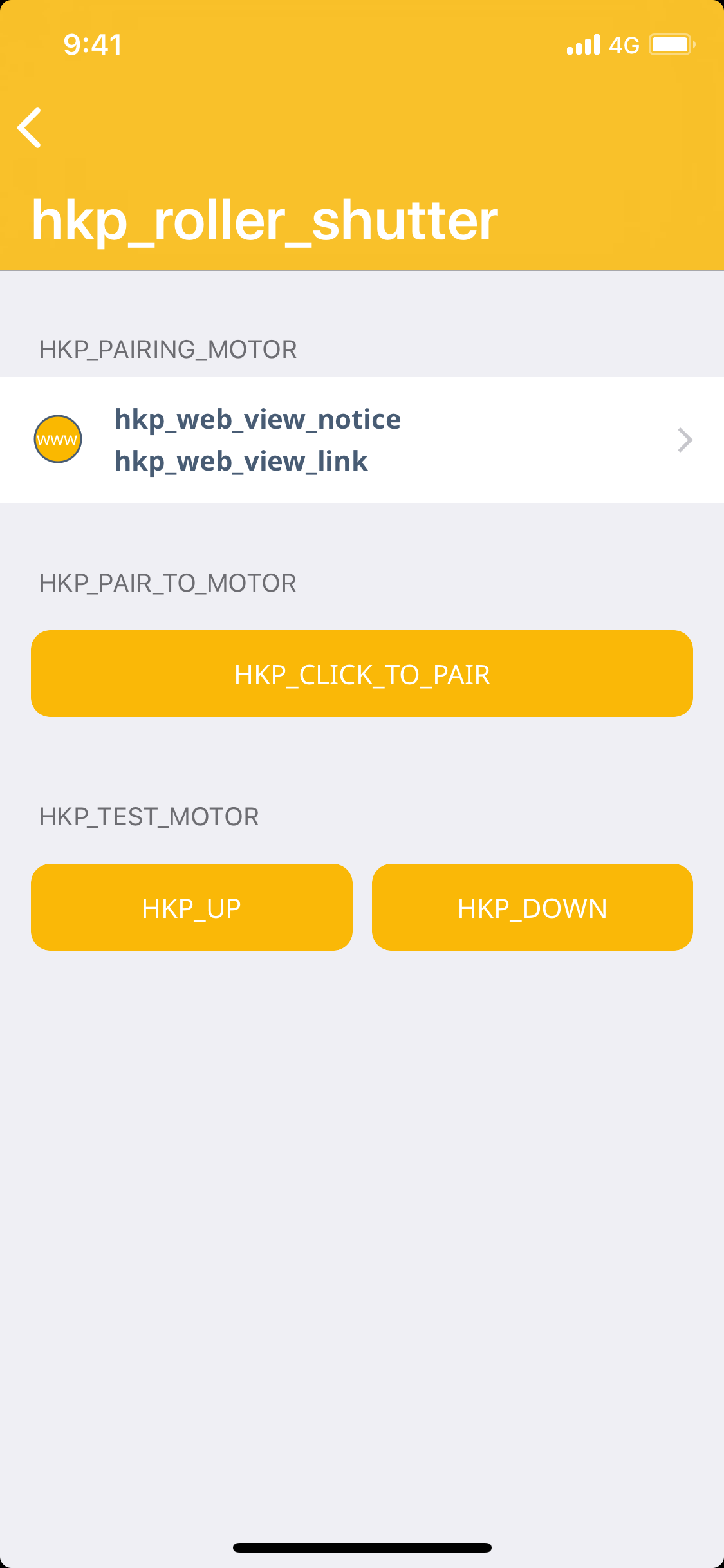Tap the HKP_UP button
The height and width of the screenshot is (1568, 724).
pyautogui.click(x=192, y=908)
